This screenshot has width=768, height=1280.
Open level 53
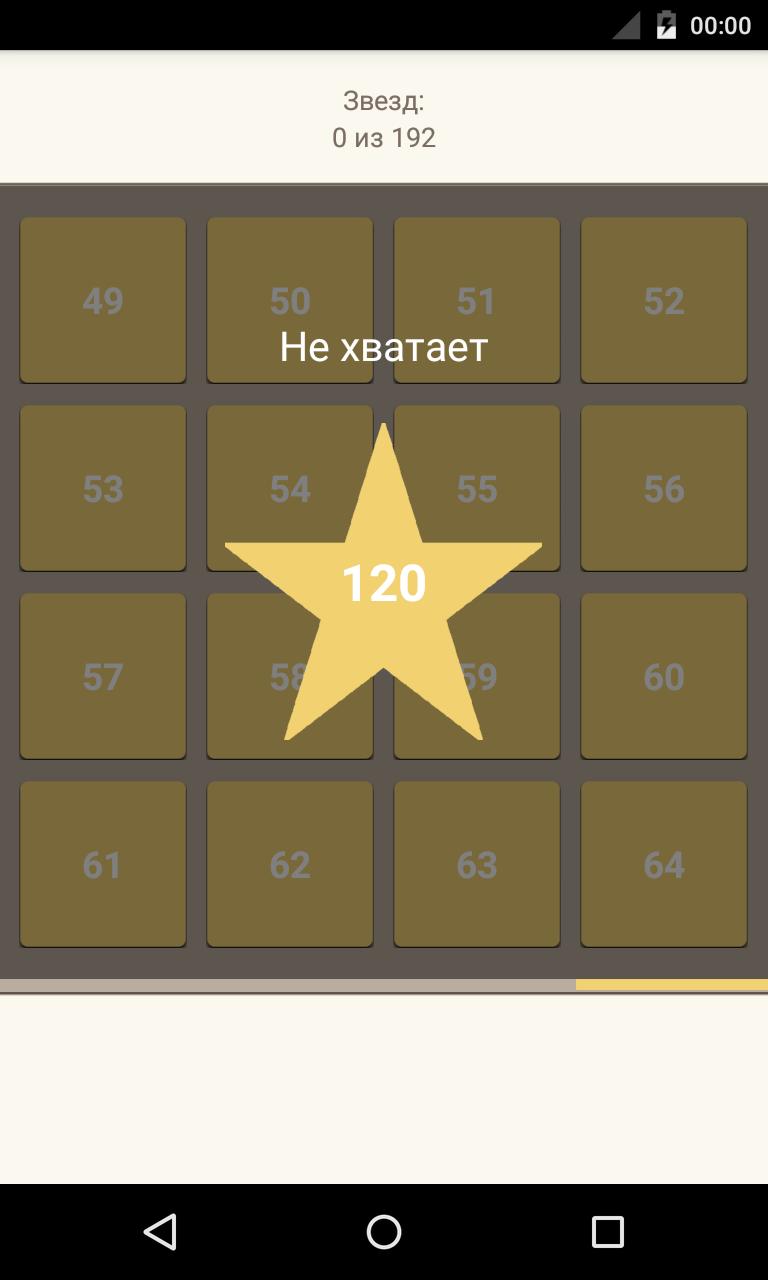point(103,488)
